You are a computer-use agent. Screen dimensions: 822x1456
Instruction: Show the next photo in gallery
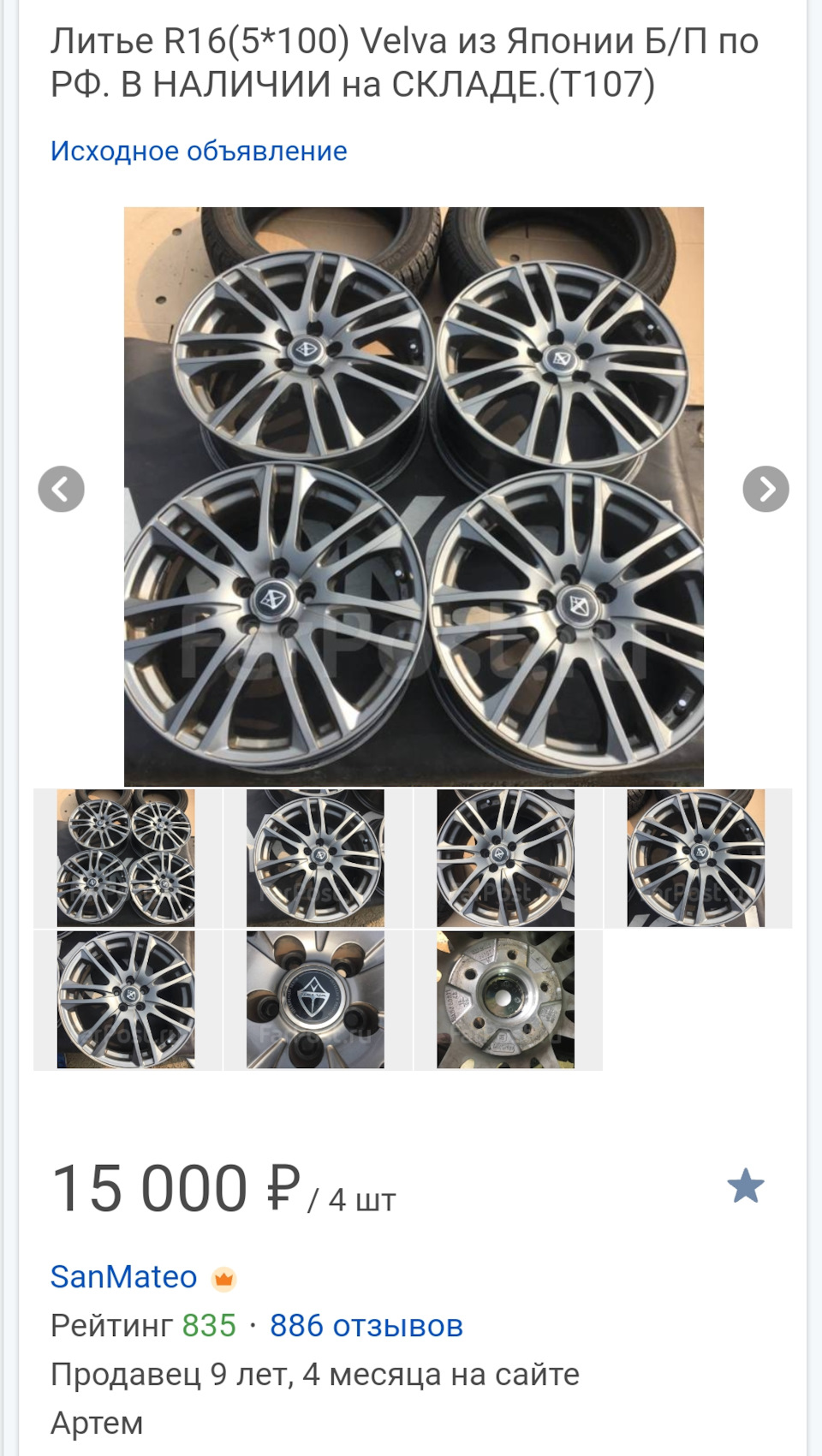point(765,490)
